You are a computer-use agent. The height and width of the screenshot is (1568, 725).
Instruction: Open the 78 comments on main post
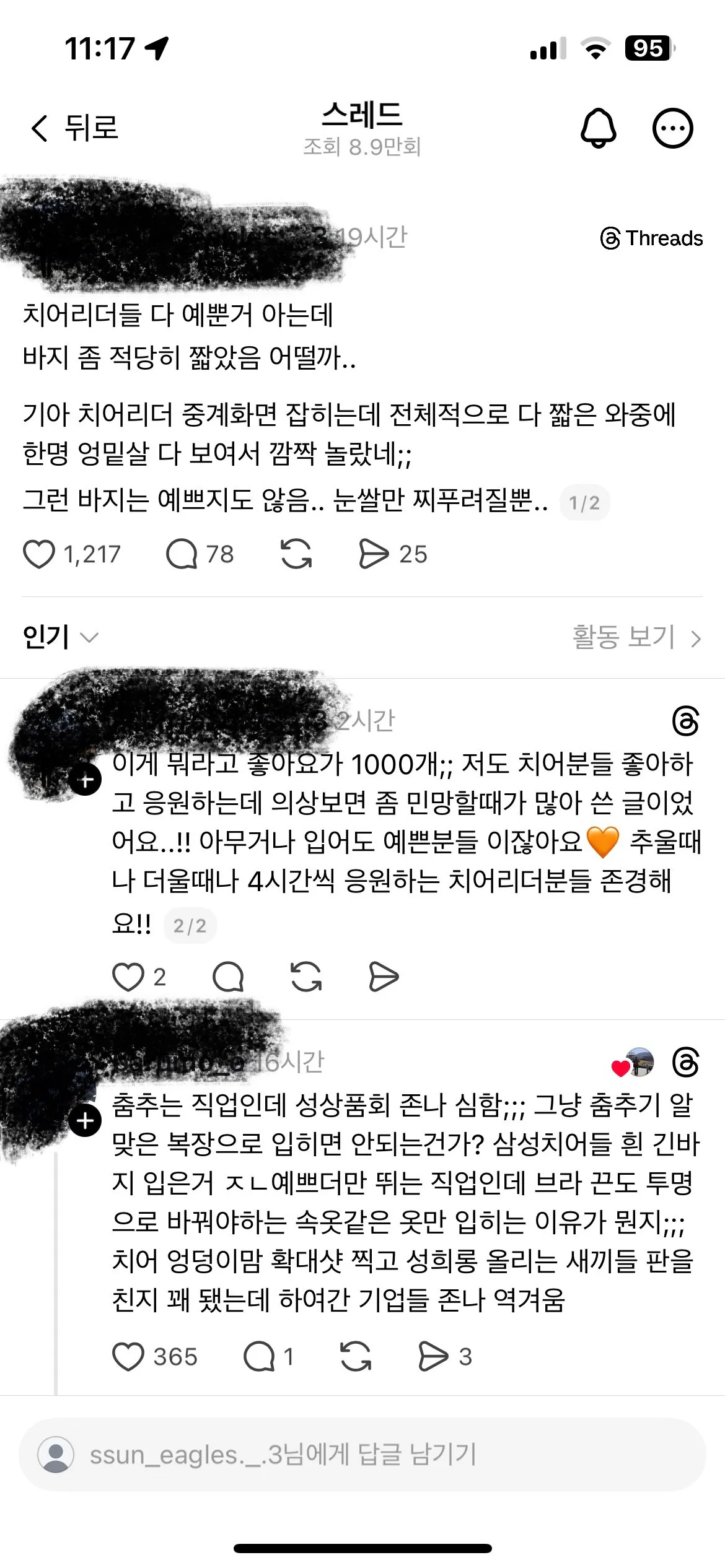tap(182, 554)
